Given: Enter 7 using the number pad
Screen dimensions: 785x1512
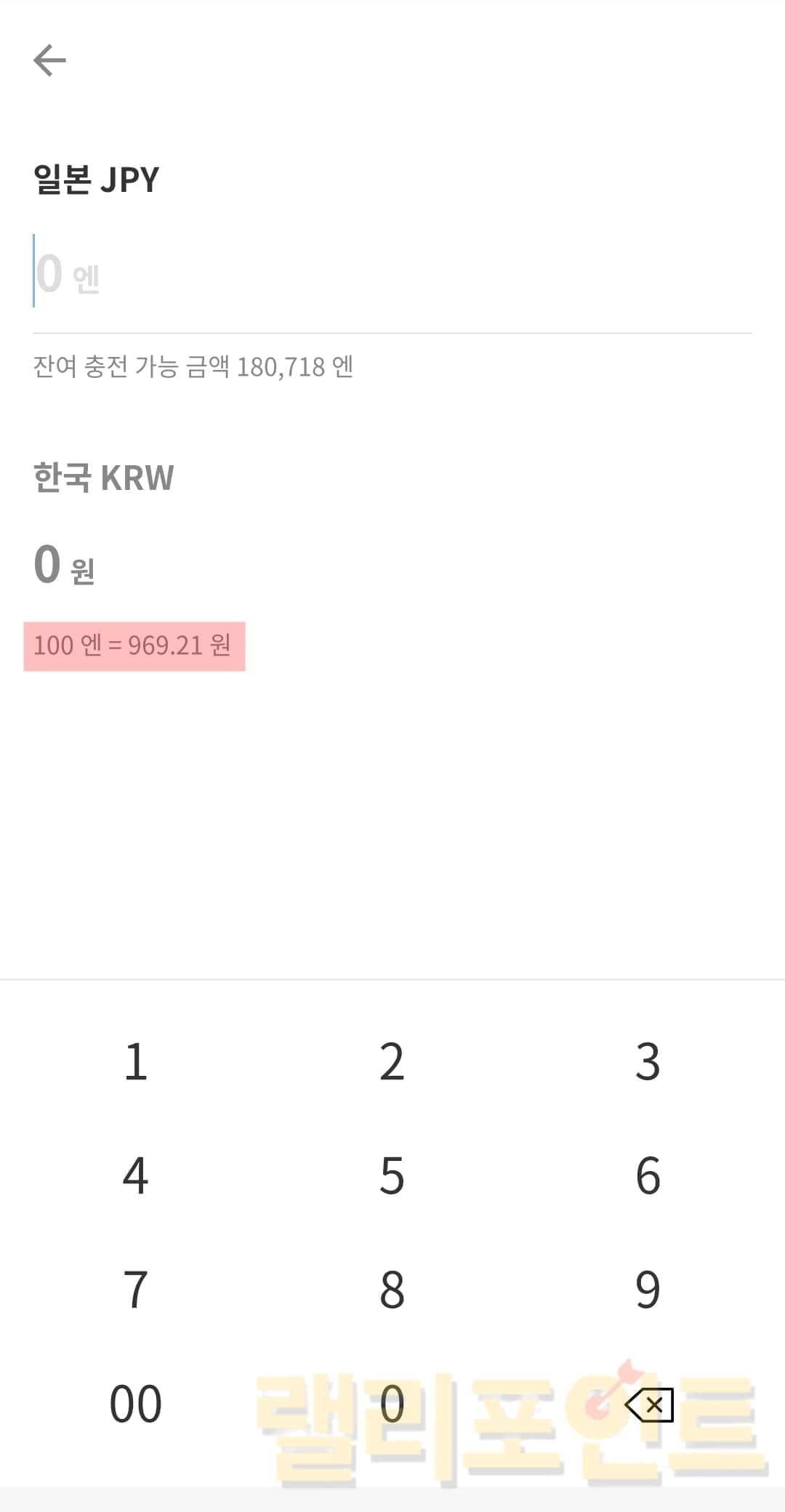Looking at the screenshot, I should coord(136,1290).
